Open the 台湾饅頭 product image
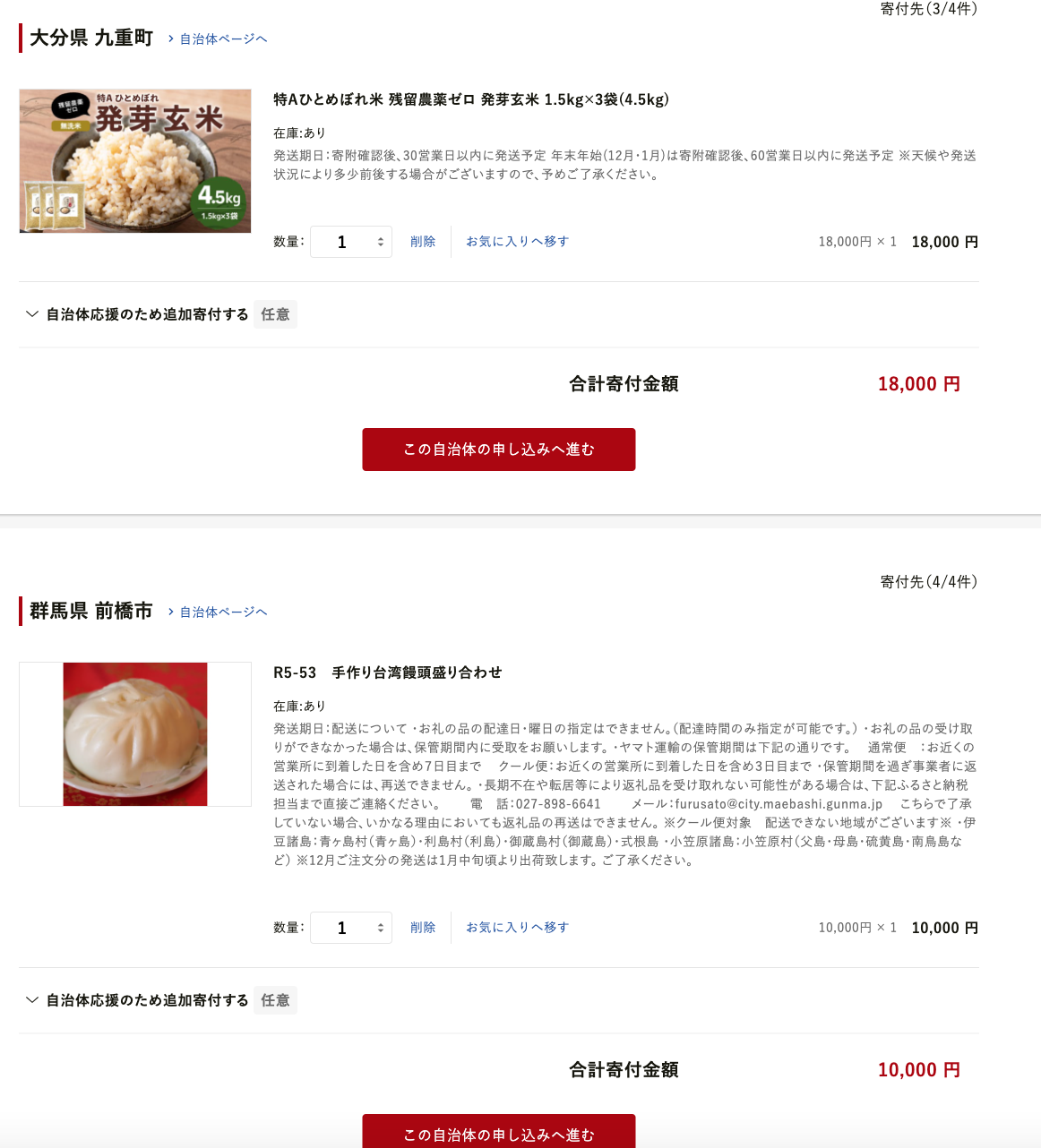Screen dimensions: 1041x1148 (x=135, y=734)
